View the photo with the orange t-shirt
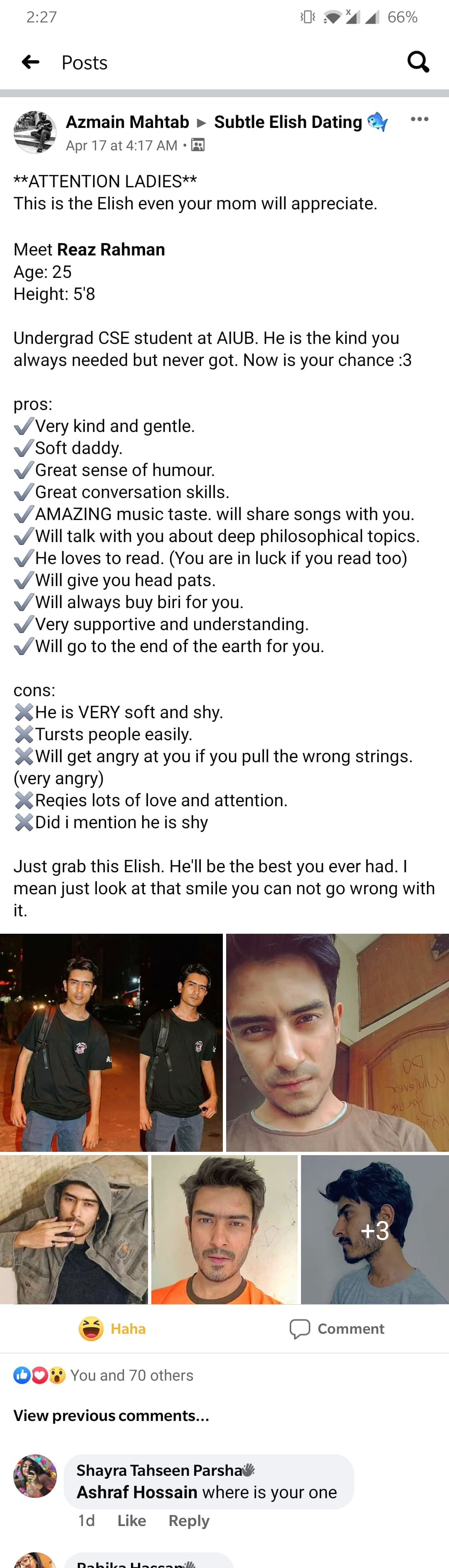 click(224, 1229)
